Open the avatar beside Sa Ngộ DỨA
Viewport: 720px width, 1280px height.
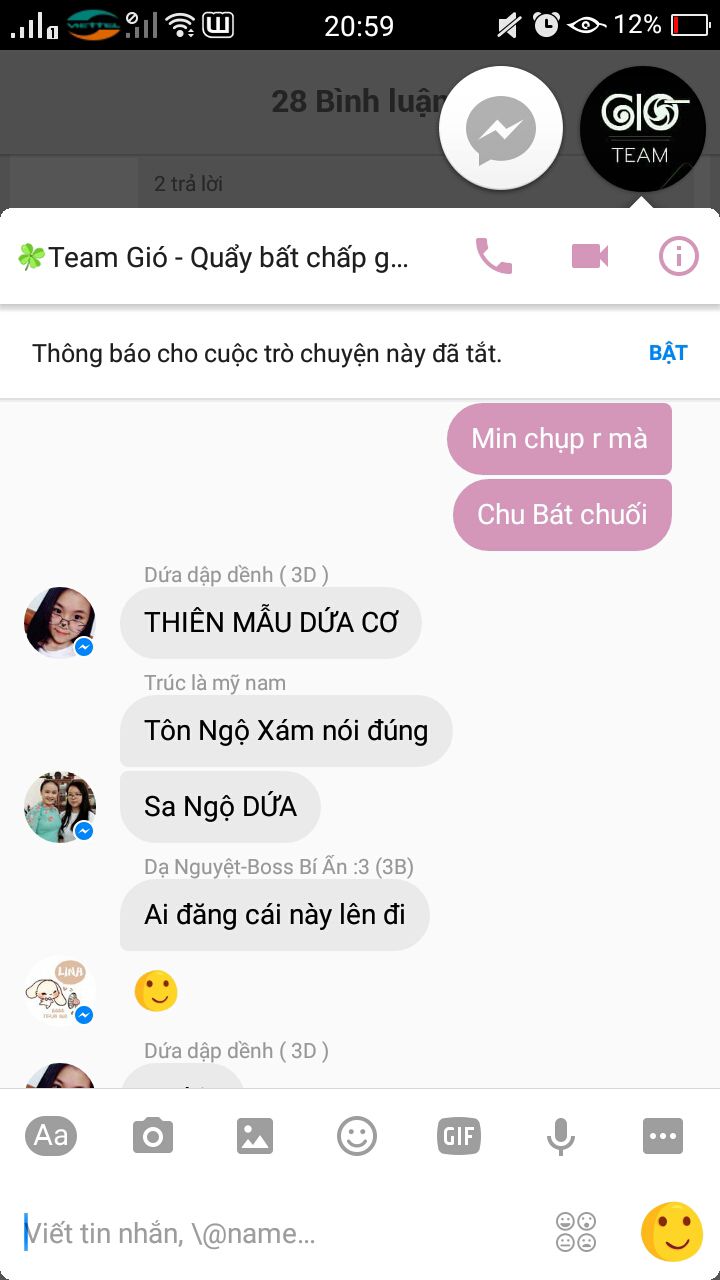click(60, 806)
